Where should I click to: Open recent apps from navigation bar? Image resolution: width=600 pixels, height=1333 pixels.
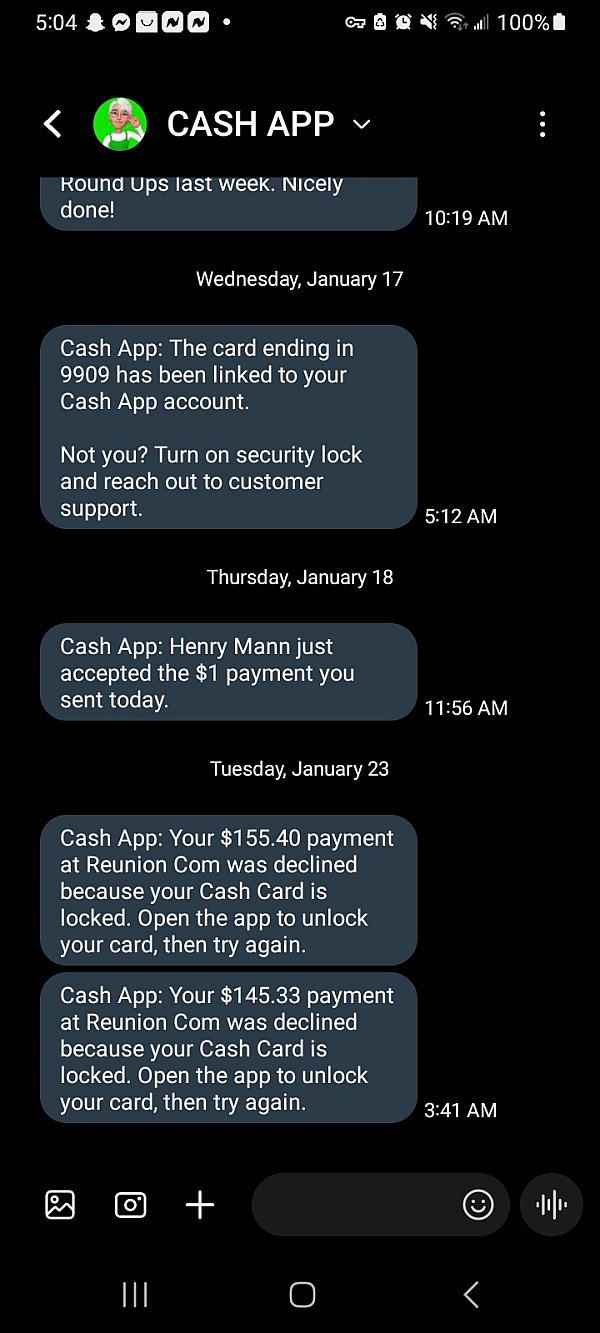pyautogui.click(x=135, y=1295)
